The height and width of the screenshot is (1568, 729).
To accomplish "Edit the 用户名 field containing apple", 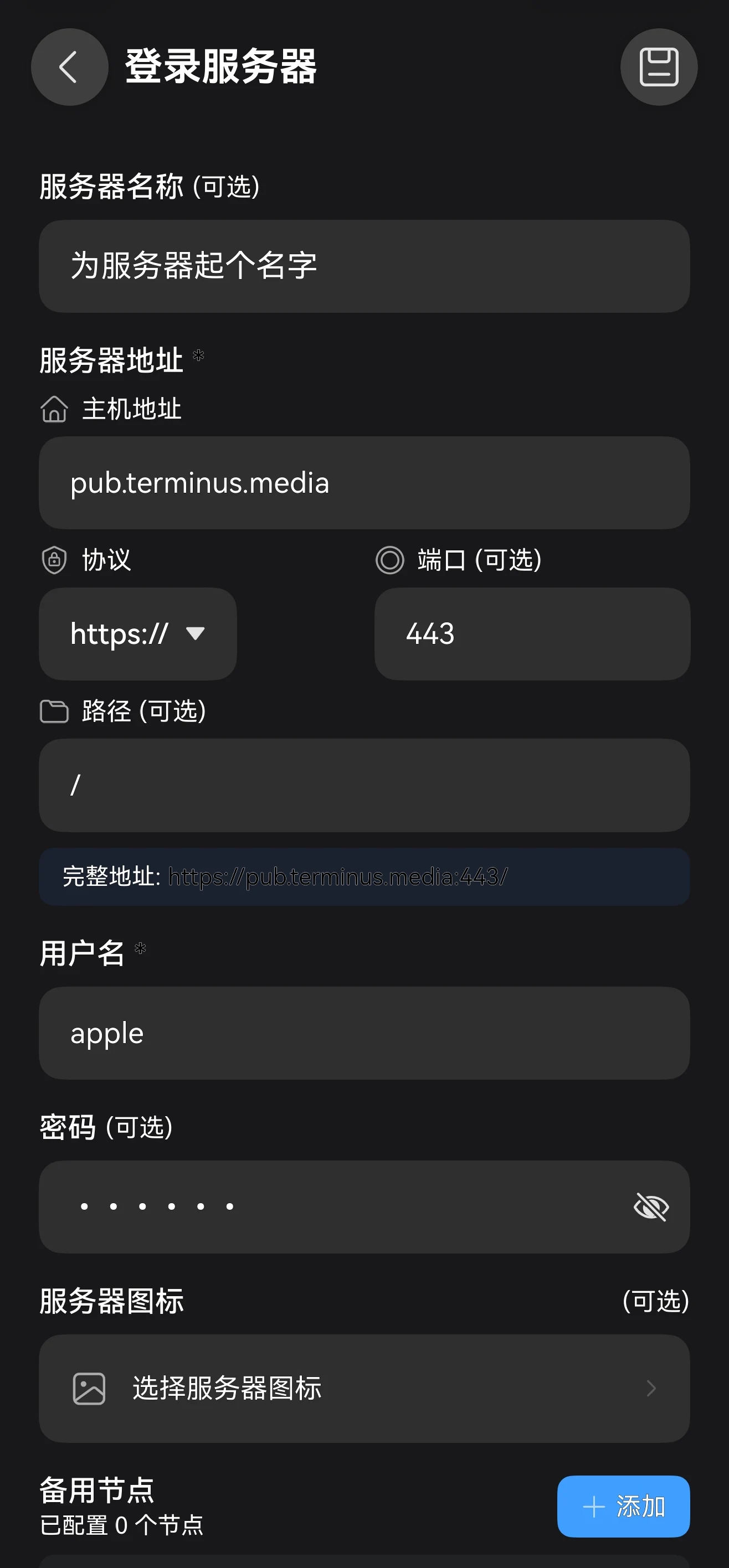I will point(364,1033).
